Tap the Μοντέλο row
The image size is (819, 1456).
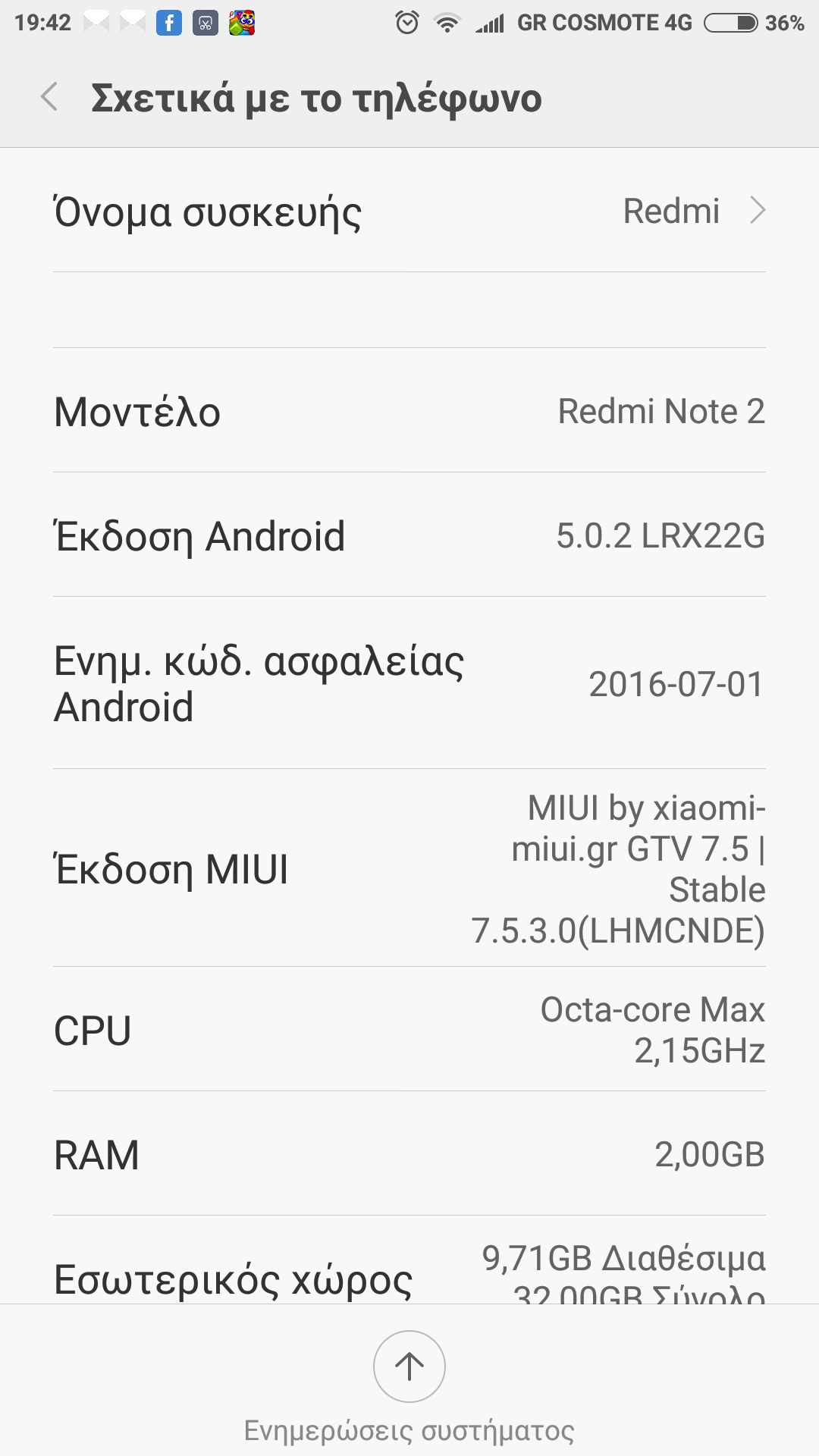(409, 411)
